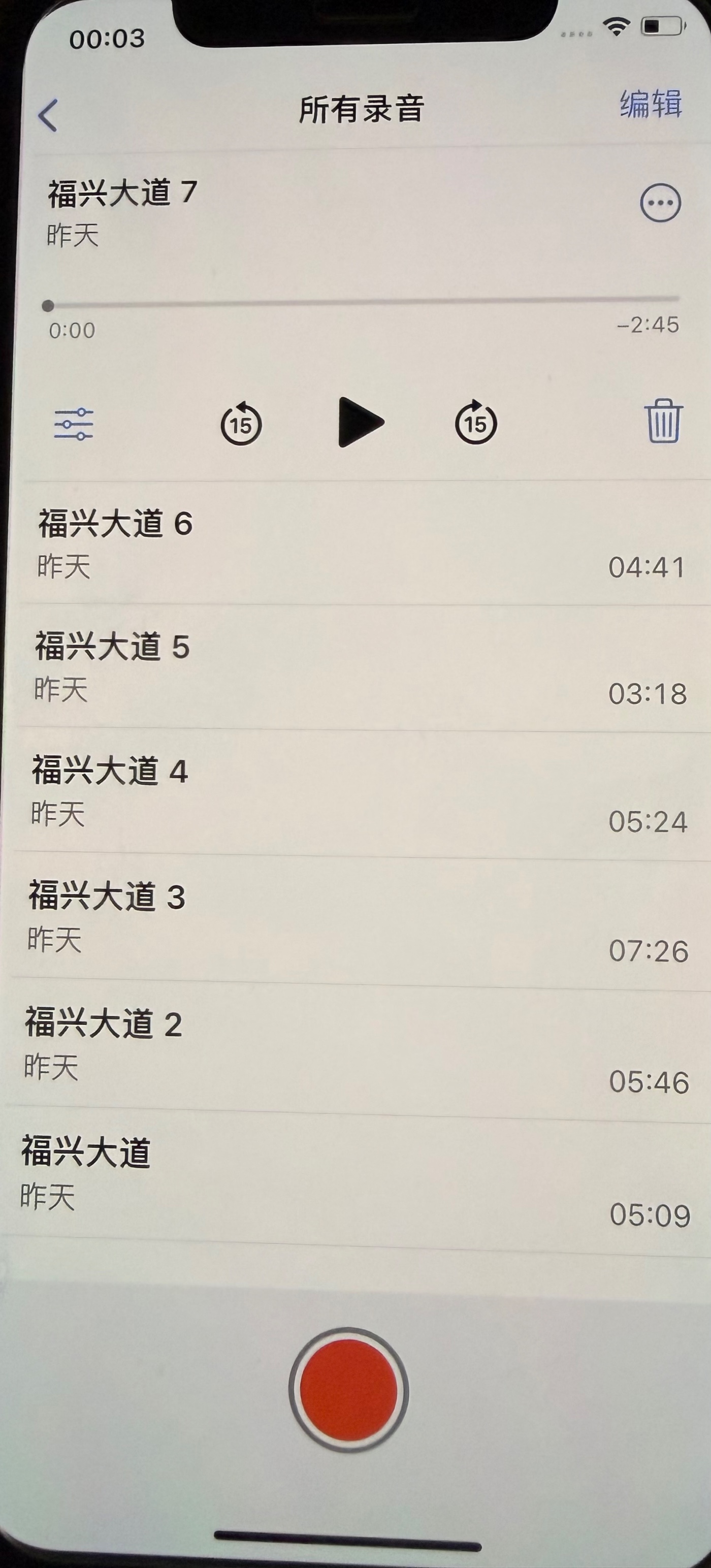This screenshot has height=1568, width=711.
Task: Open the more options menu for 福兴大道 7
Action: coord(660,203)
